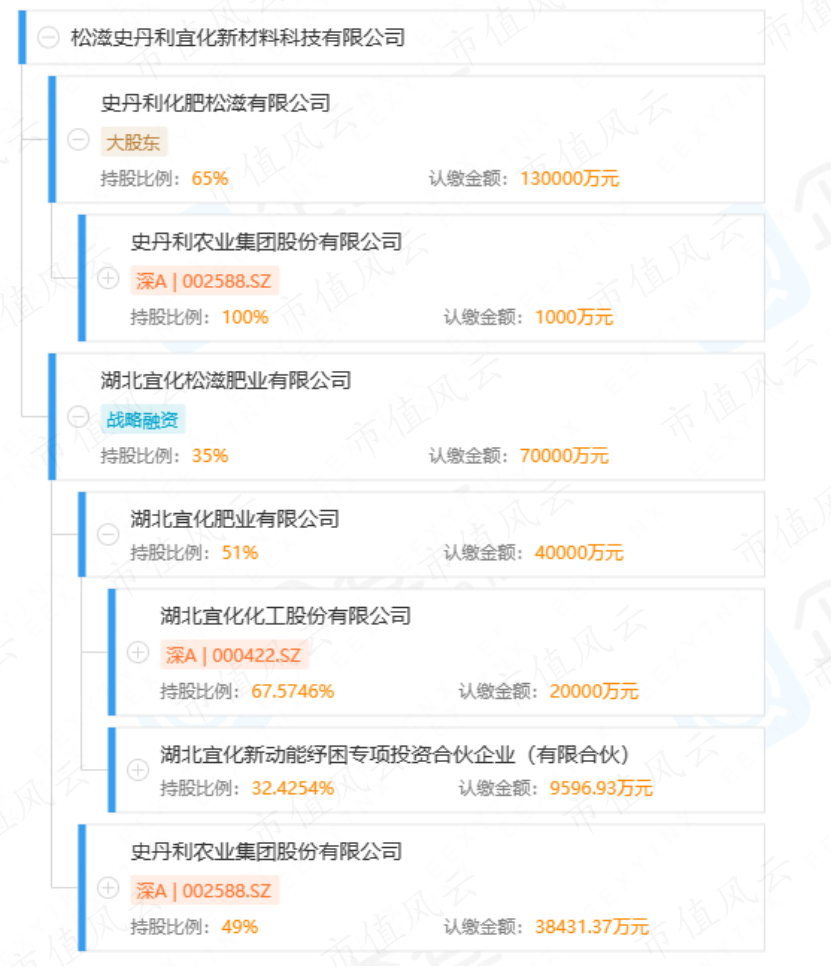Expand the 湖北宜化化工股份有限公司 node

(x=138, y=653)
